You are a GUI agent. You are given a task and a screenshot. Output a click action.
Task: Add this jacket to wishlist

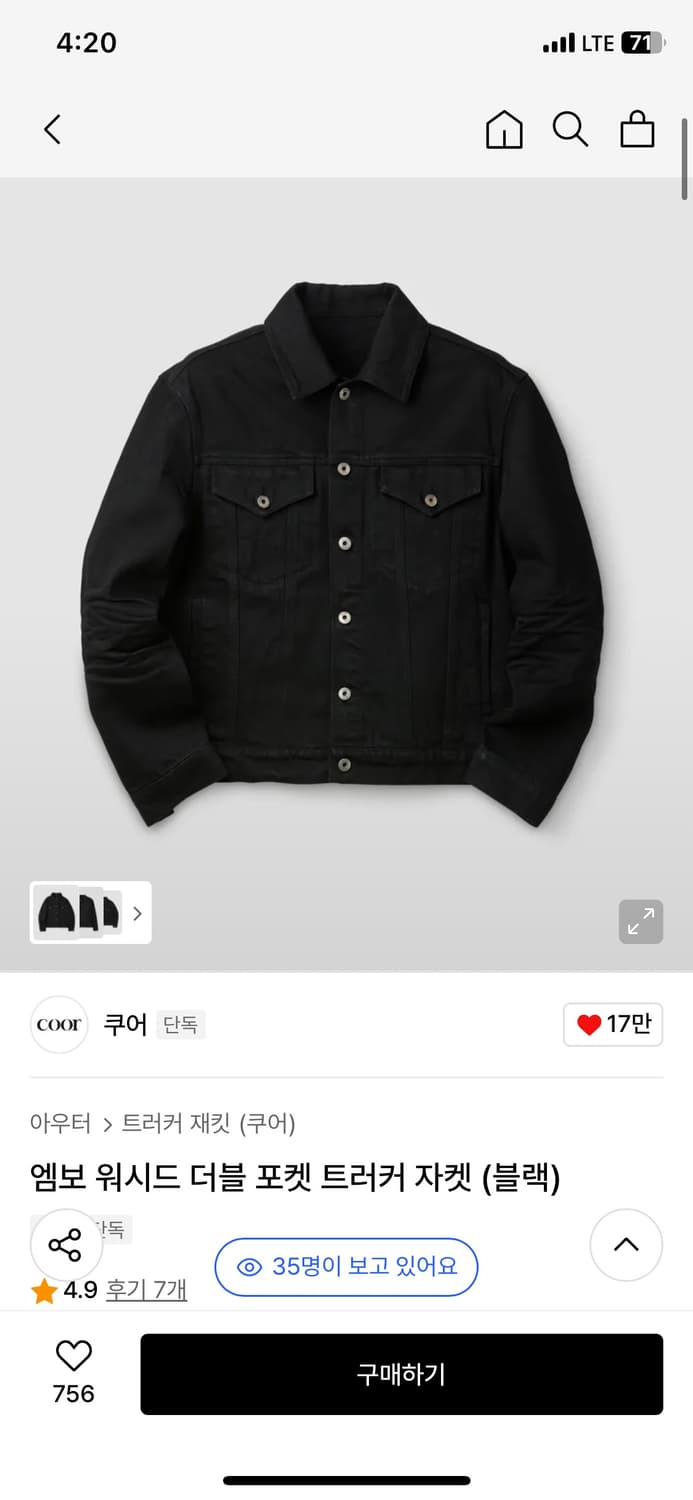point(73,1372)
